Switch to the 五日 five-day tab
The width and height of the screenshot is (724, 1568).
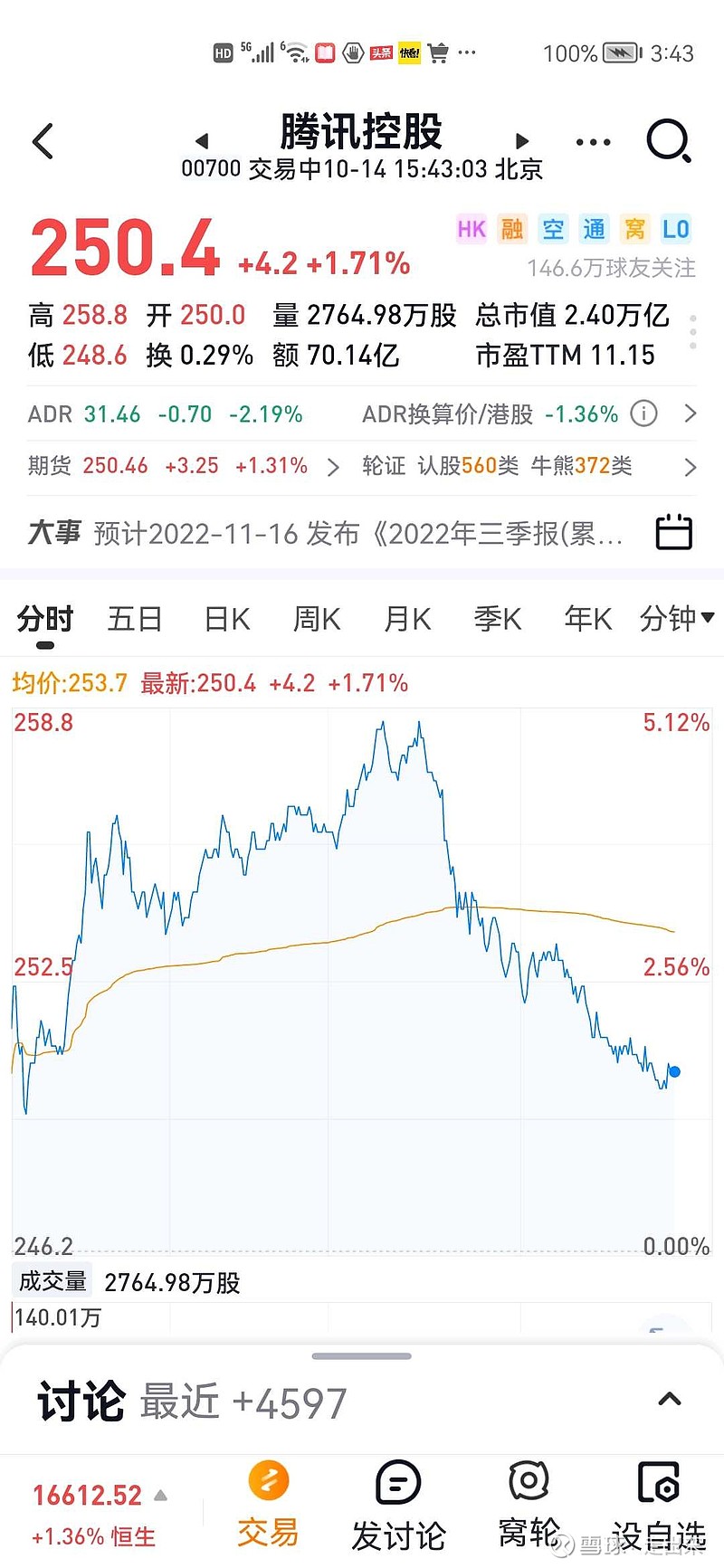click(134, 618)
